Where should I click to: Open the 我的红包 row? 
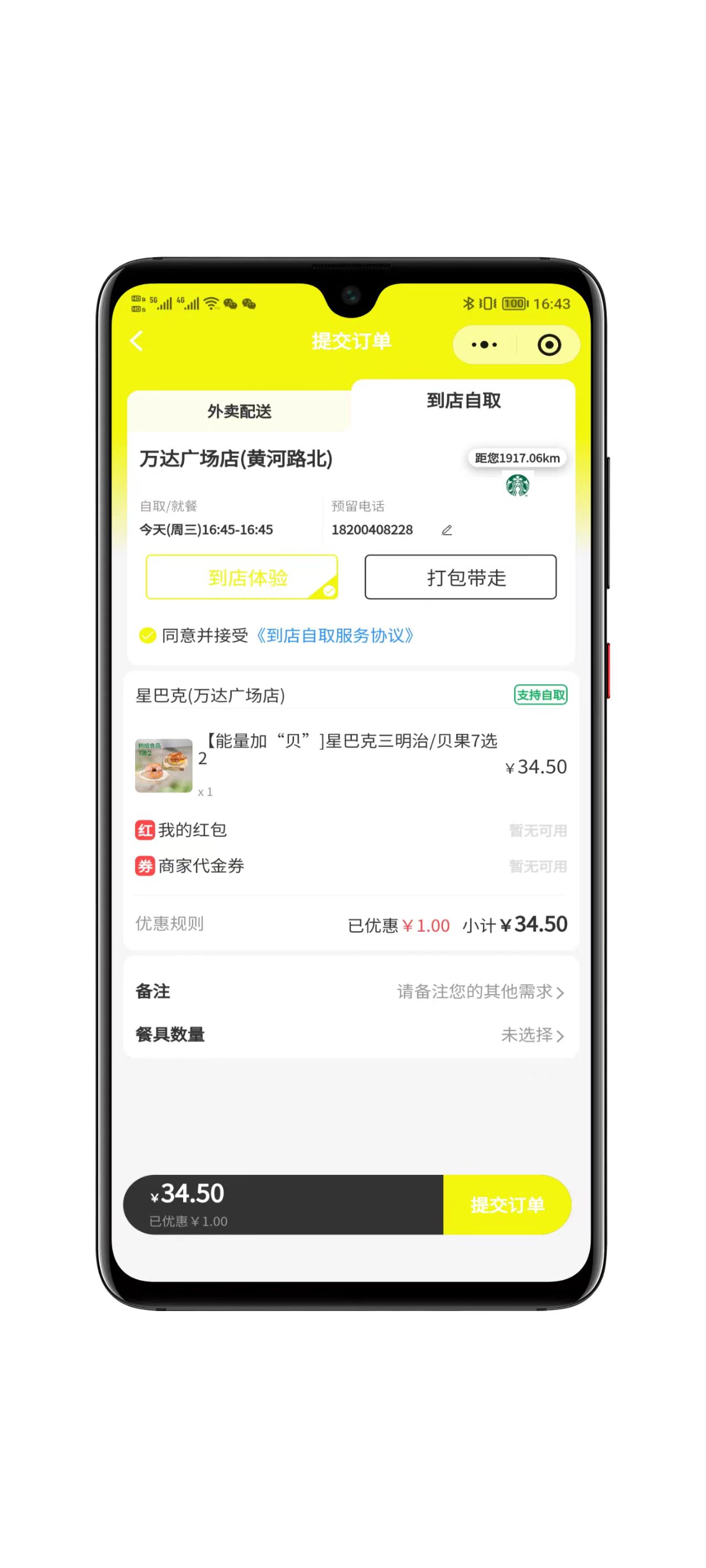350,830
